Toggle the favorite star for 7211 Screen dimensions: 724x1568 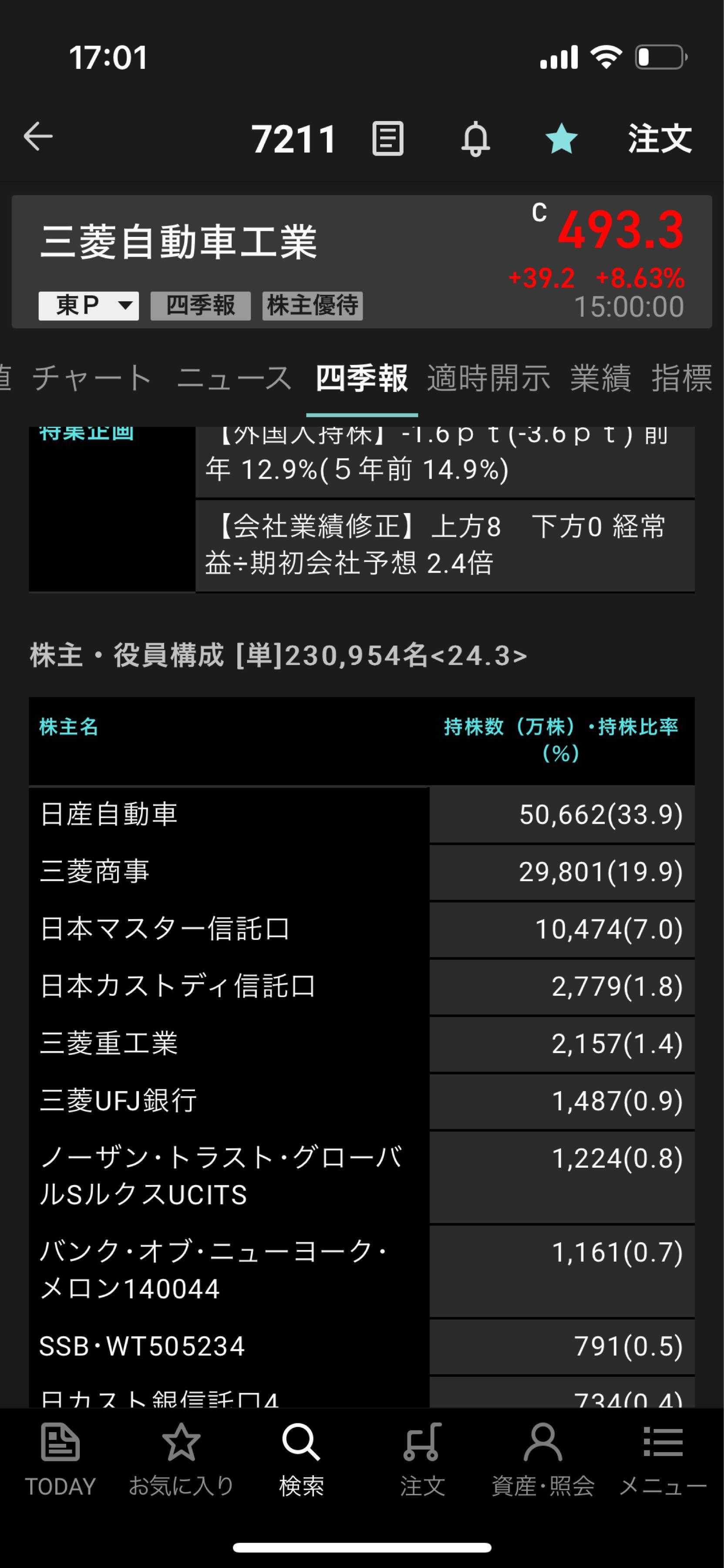[x=561, y=138]
